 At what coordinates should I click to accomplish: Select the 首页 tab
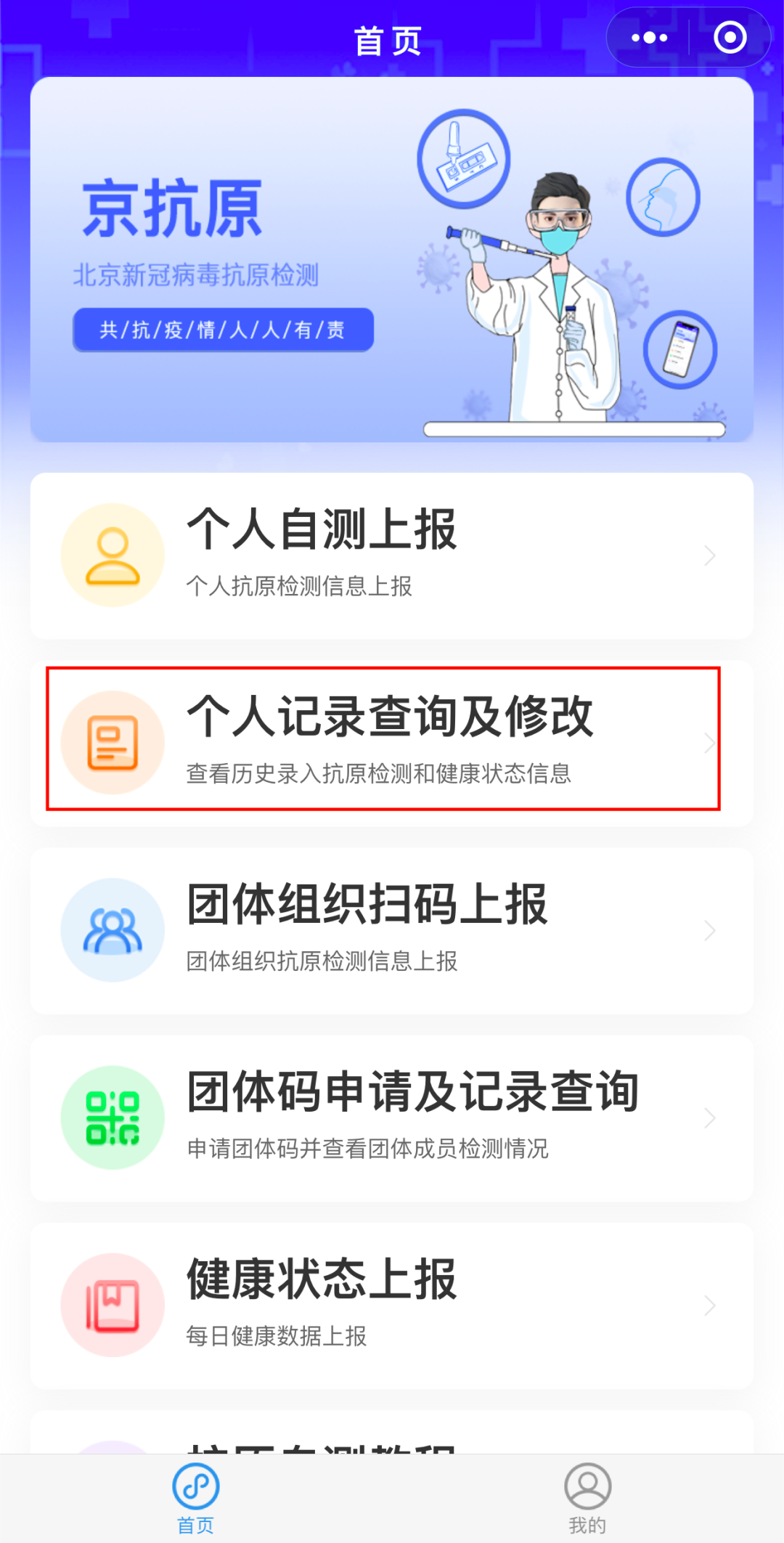click(196, 1497)
